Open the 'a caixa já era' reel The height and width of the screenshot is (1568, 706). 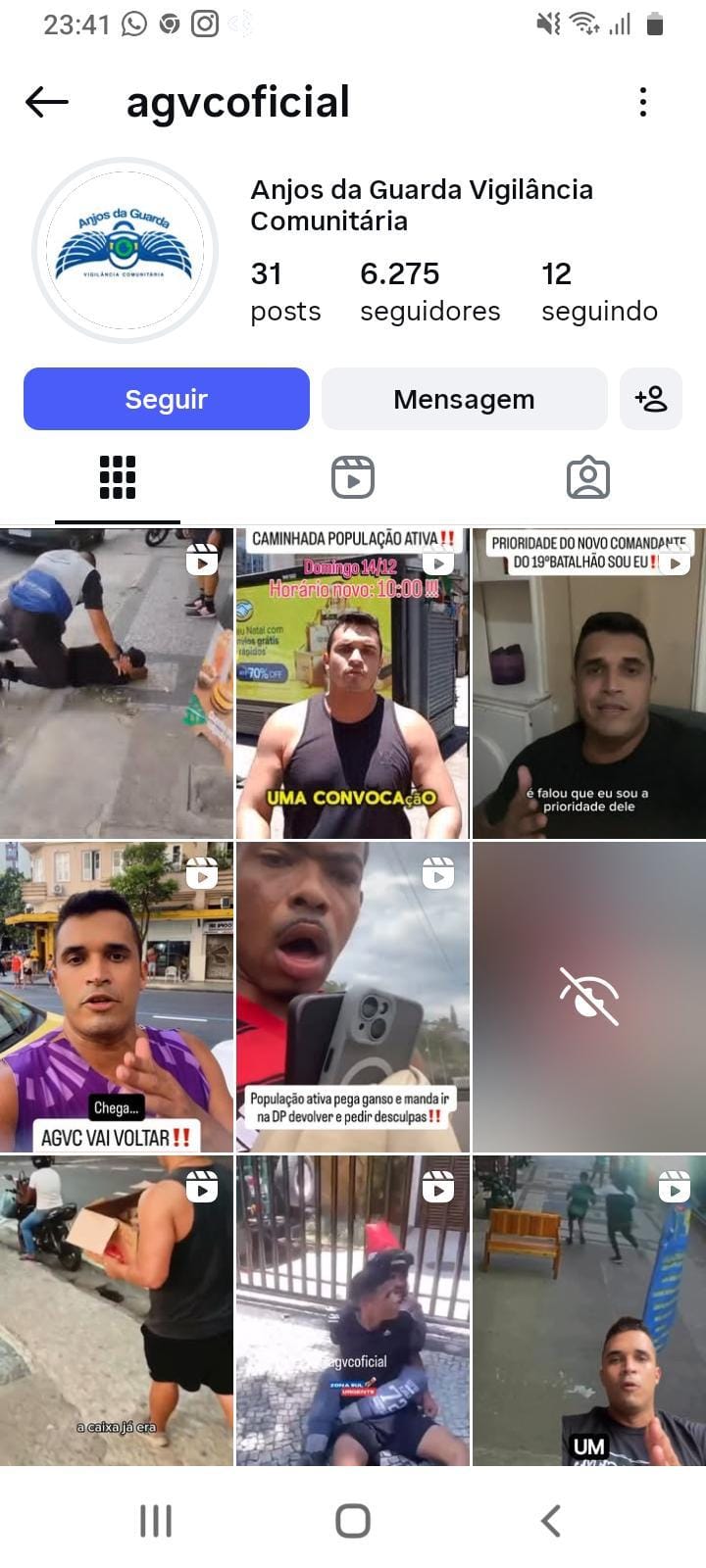pos(117,1310)
